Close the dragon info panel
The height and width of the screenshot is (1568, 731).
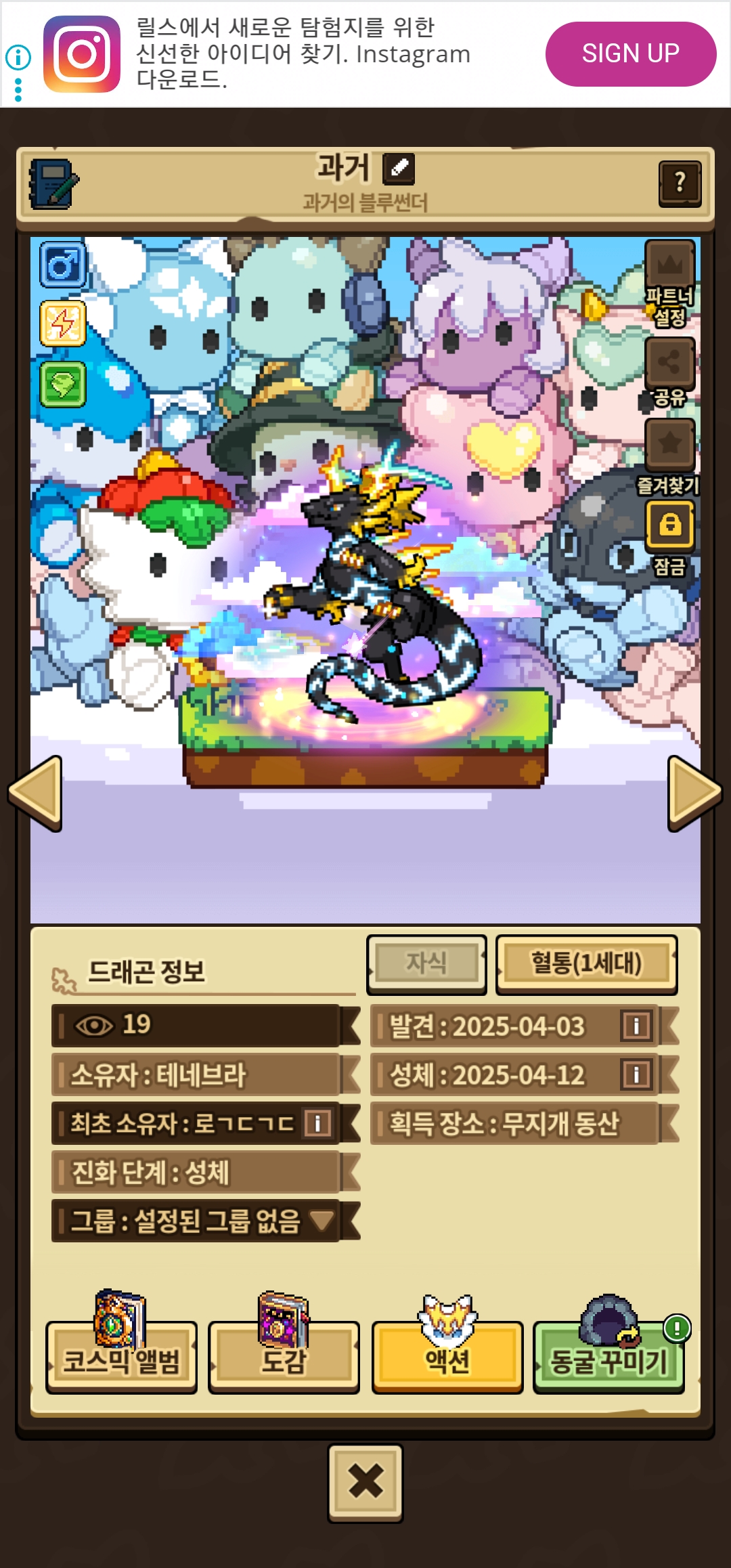(x=365, y=1483)
